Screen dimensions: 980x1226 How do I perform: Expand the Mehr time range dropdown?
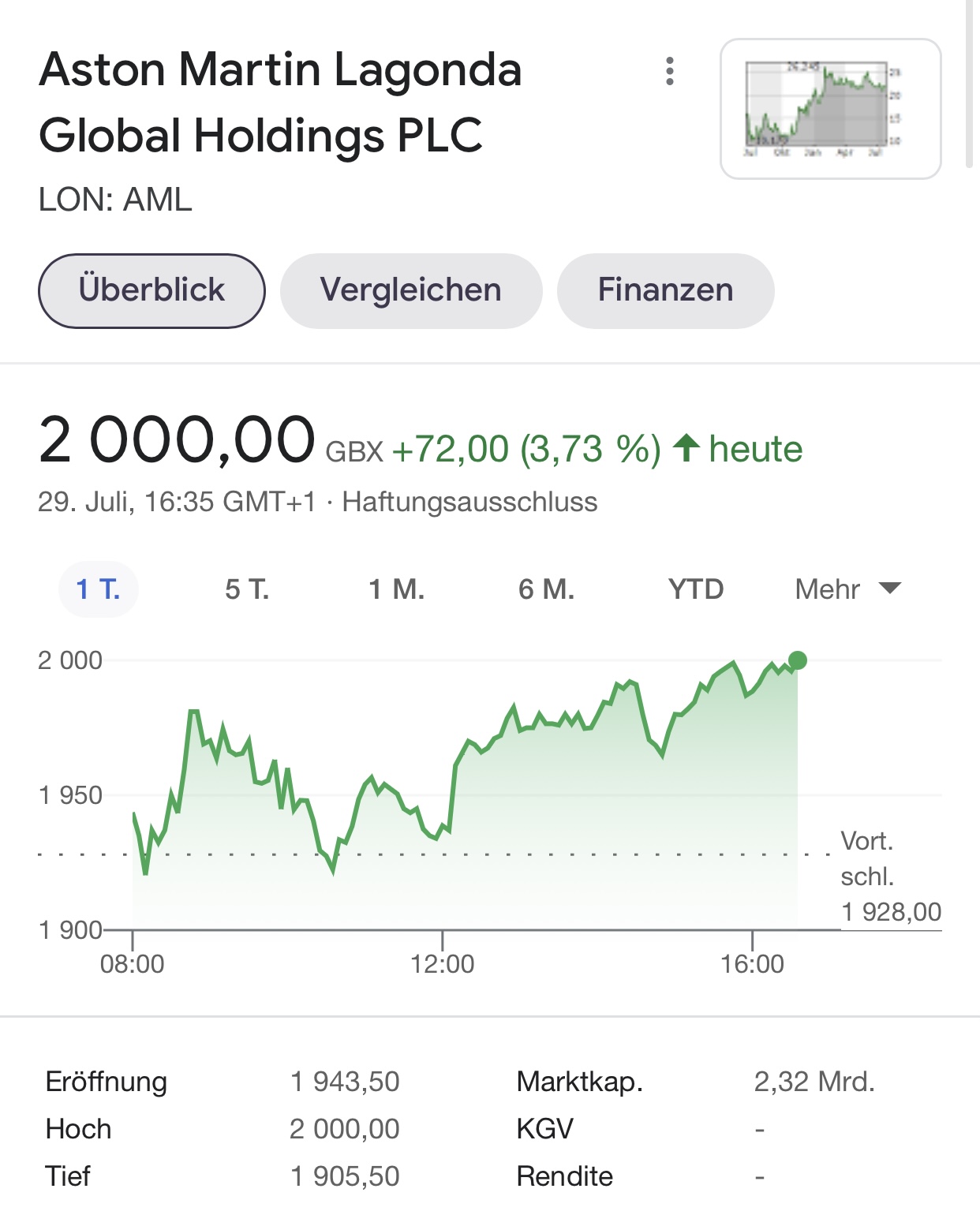(x=847, y=589)
